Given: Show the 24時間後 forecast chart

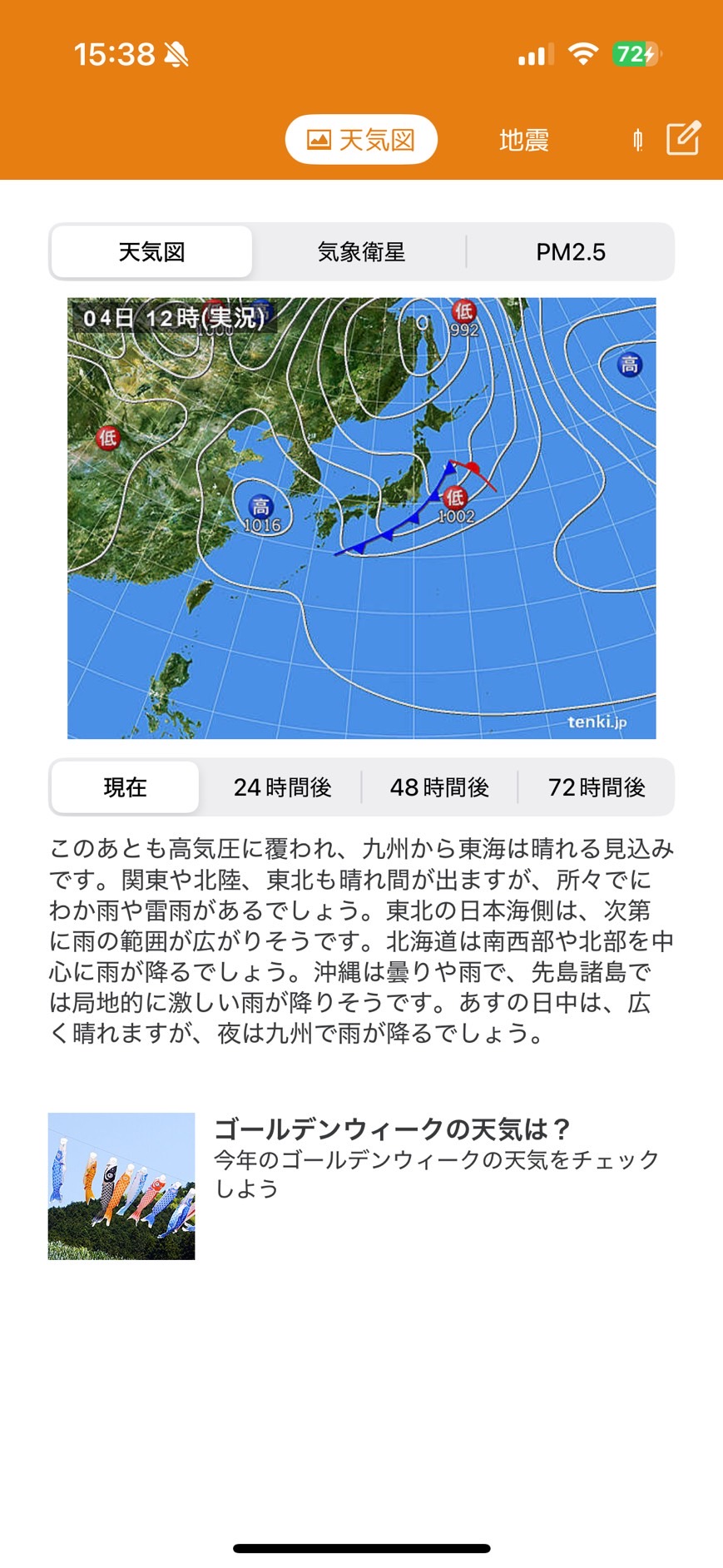Looking at the screenshot, I should coord(282,786).
